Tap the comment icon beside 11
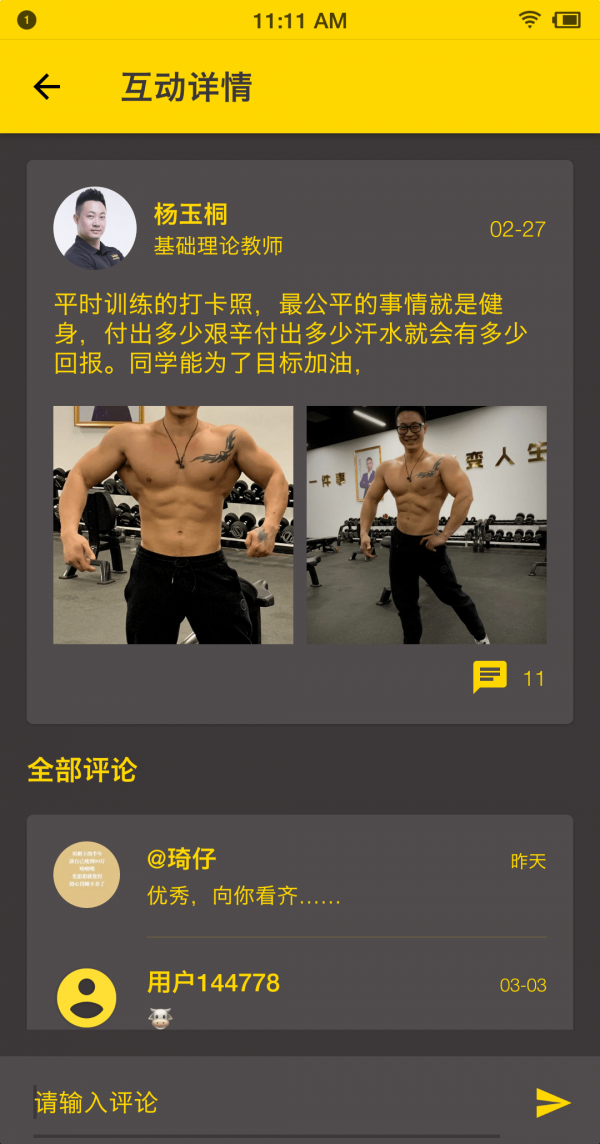This screenshot has width=600, height=1144. coord(490,677)
